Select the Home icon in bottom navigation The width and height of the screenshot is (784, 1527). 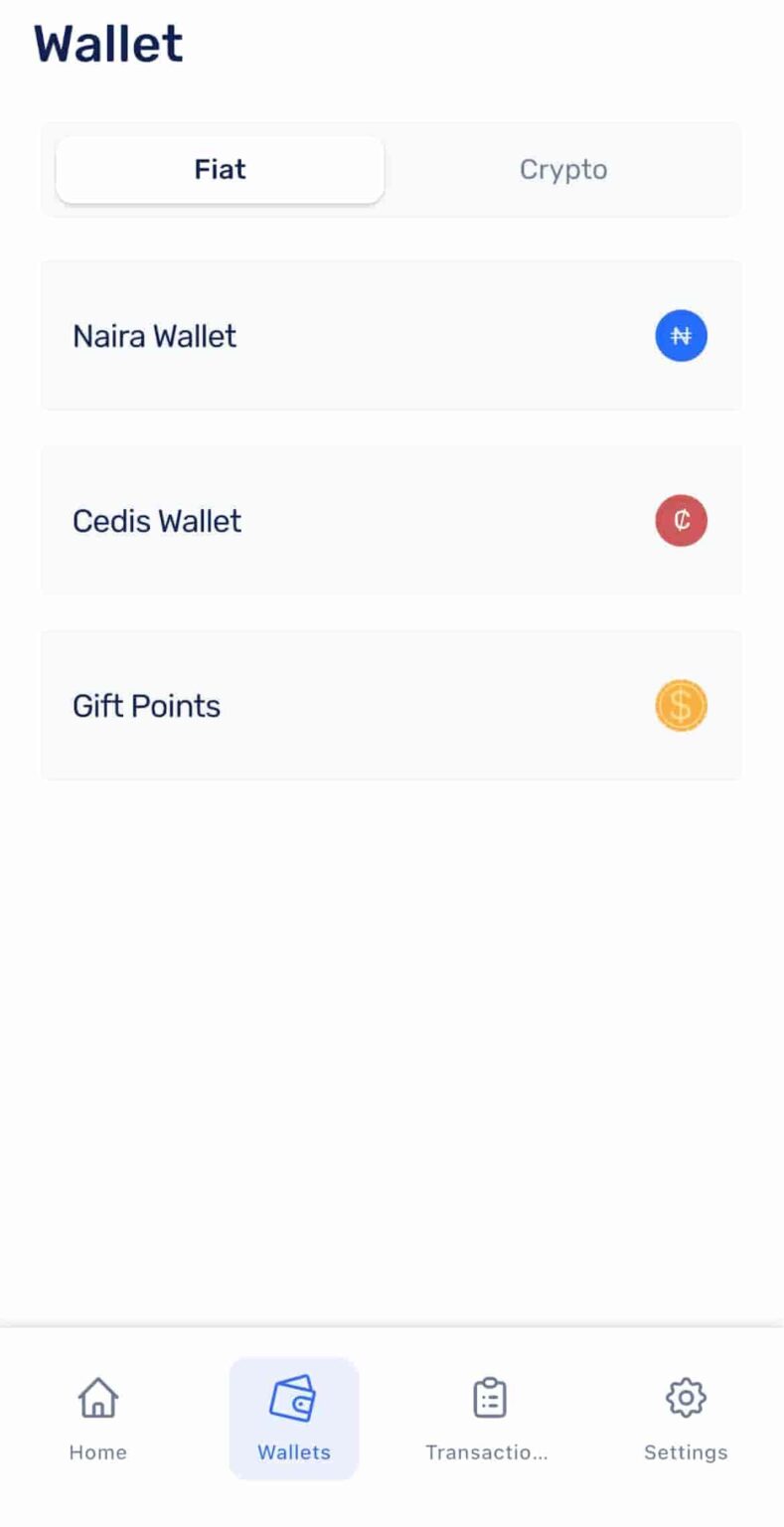[96, 1397]
